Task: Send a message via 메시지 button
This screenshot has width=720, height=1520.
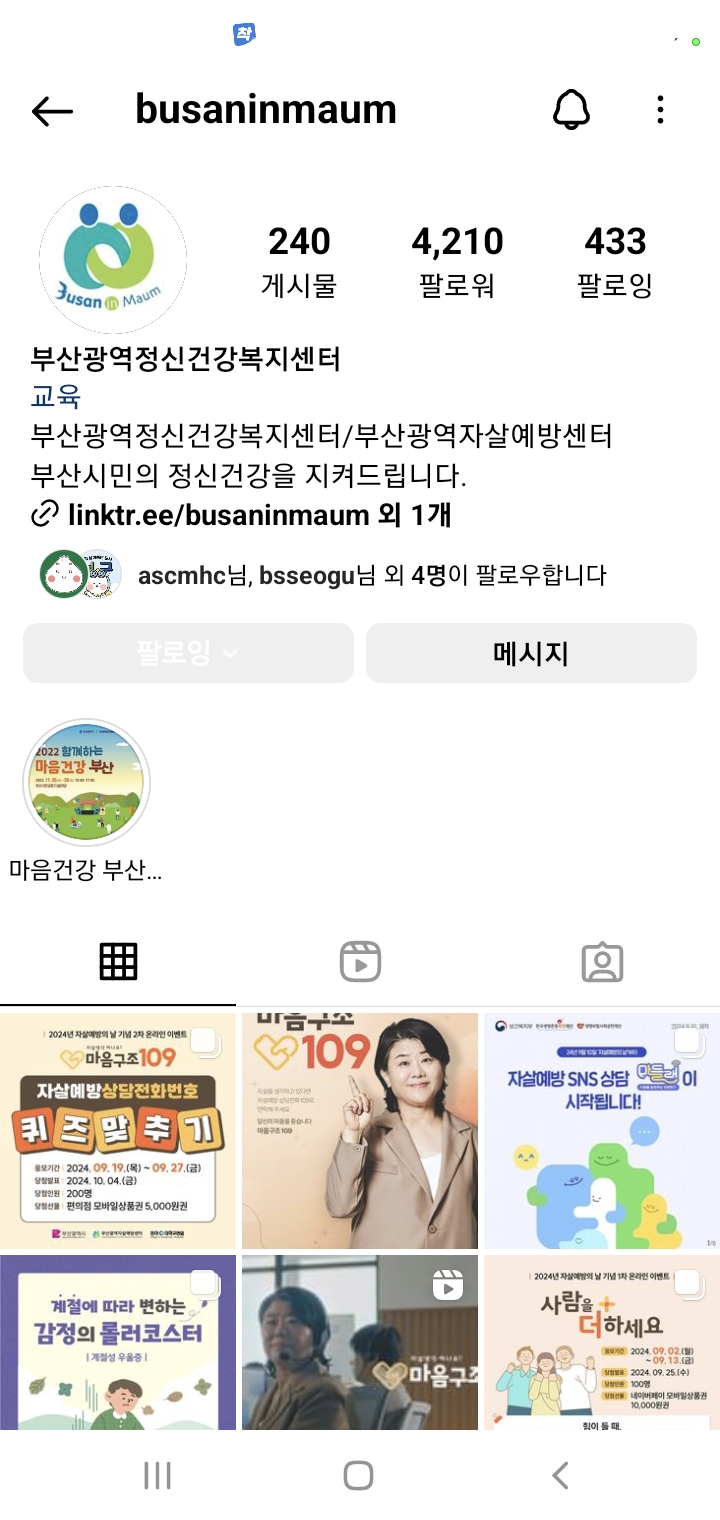Action: (x=531, y=653)
